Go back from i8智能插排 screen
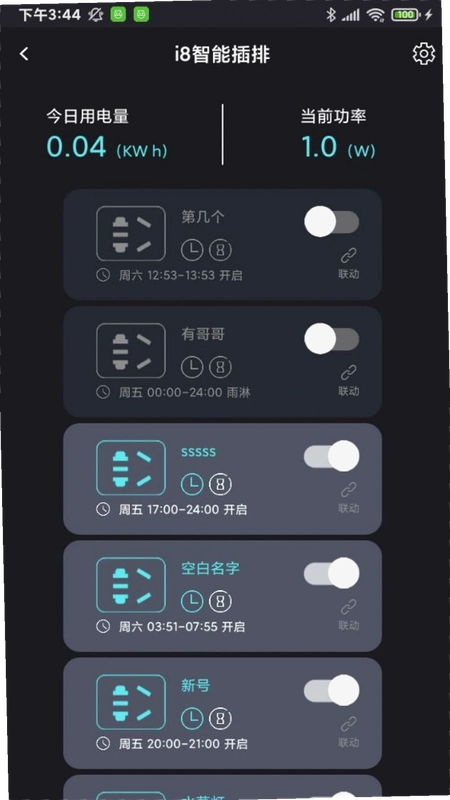This screenshot has height=800, width=450. [24, 54]
